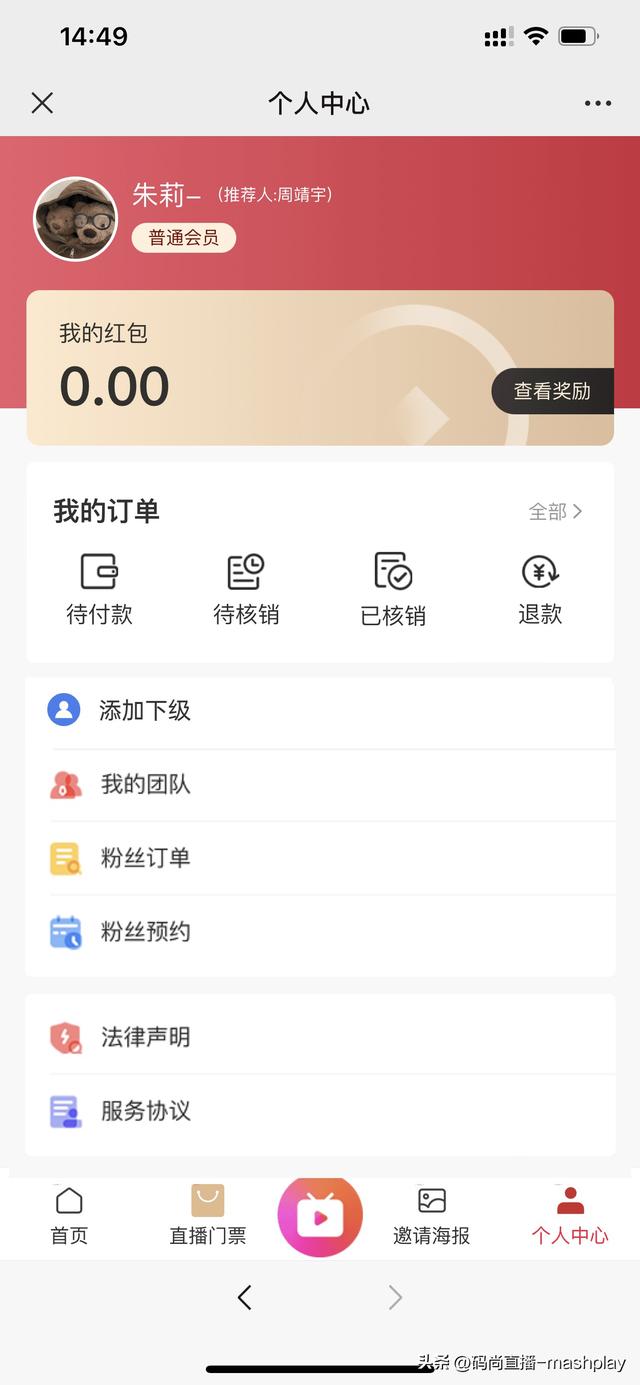This screenshot has width=640, height=1385.
Task: Open 待核销 orders
Action: (x=246, y=590)
